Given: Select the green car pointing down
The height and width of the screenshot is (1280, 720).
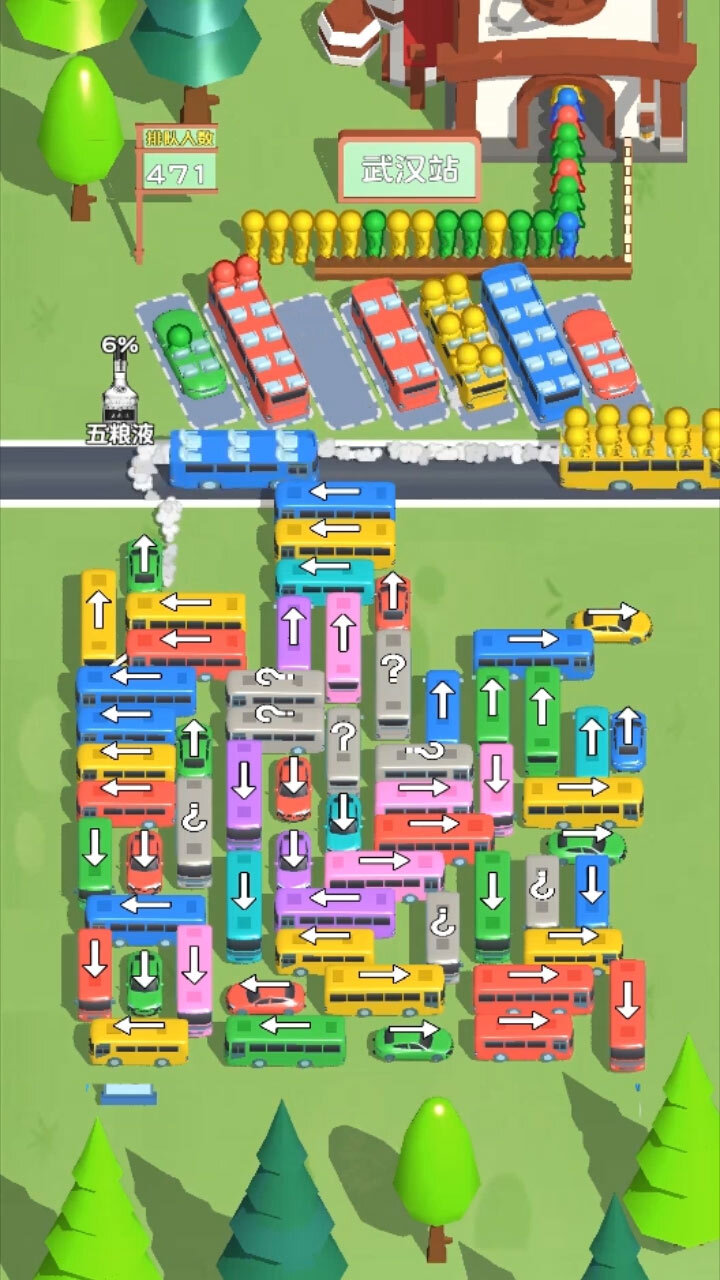Looking at the screenshot, I should coord(145,978).
